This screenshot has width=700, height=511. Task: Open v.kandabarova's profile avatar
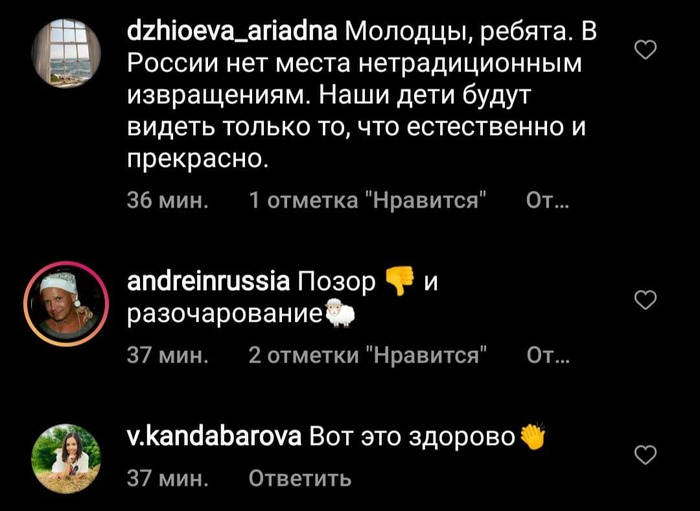[x=66, y=457]
